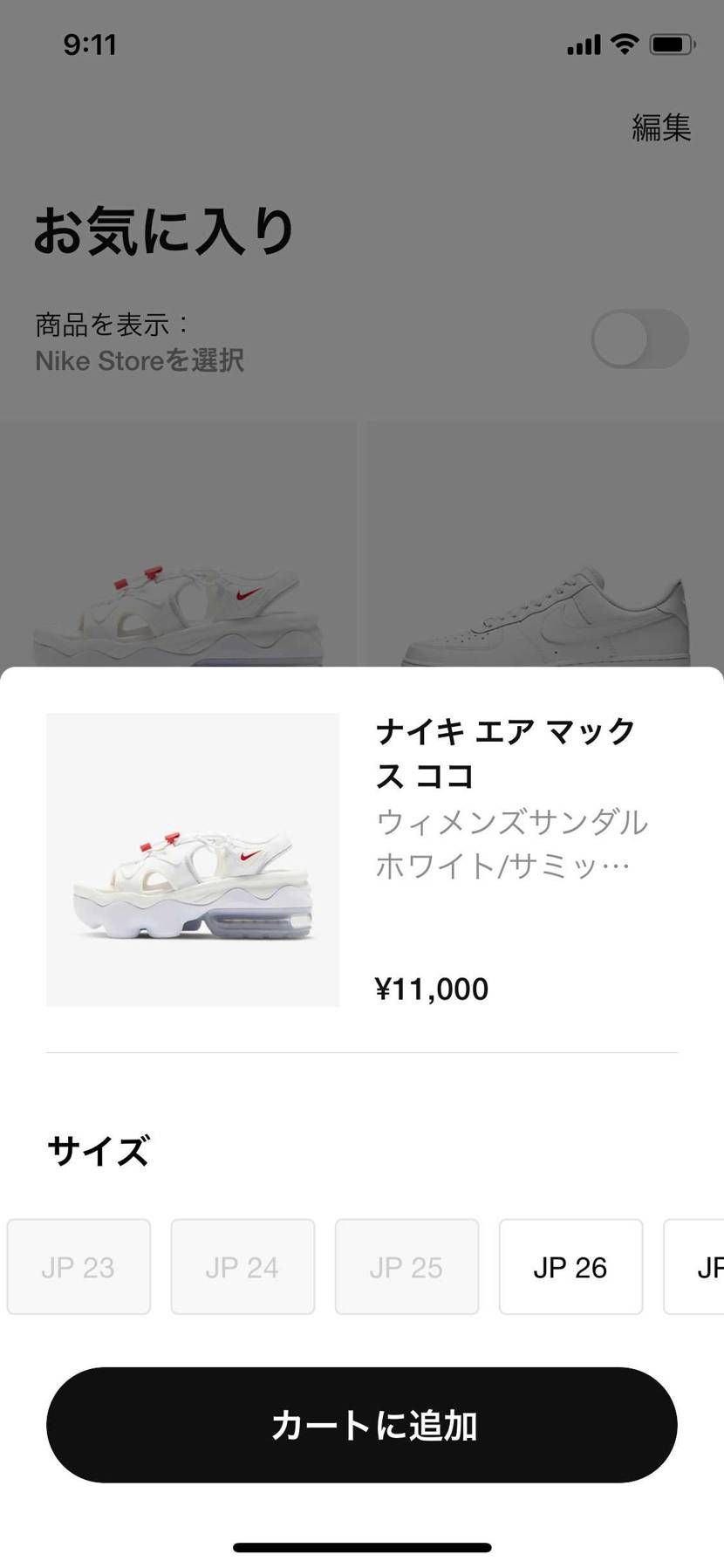
Task: Tap the unavailable JP 23 size option
Action: (x=78, y=1266)
